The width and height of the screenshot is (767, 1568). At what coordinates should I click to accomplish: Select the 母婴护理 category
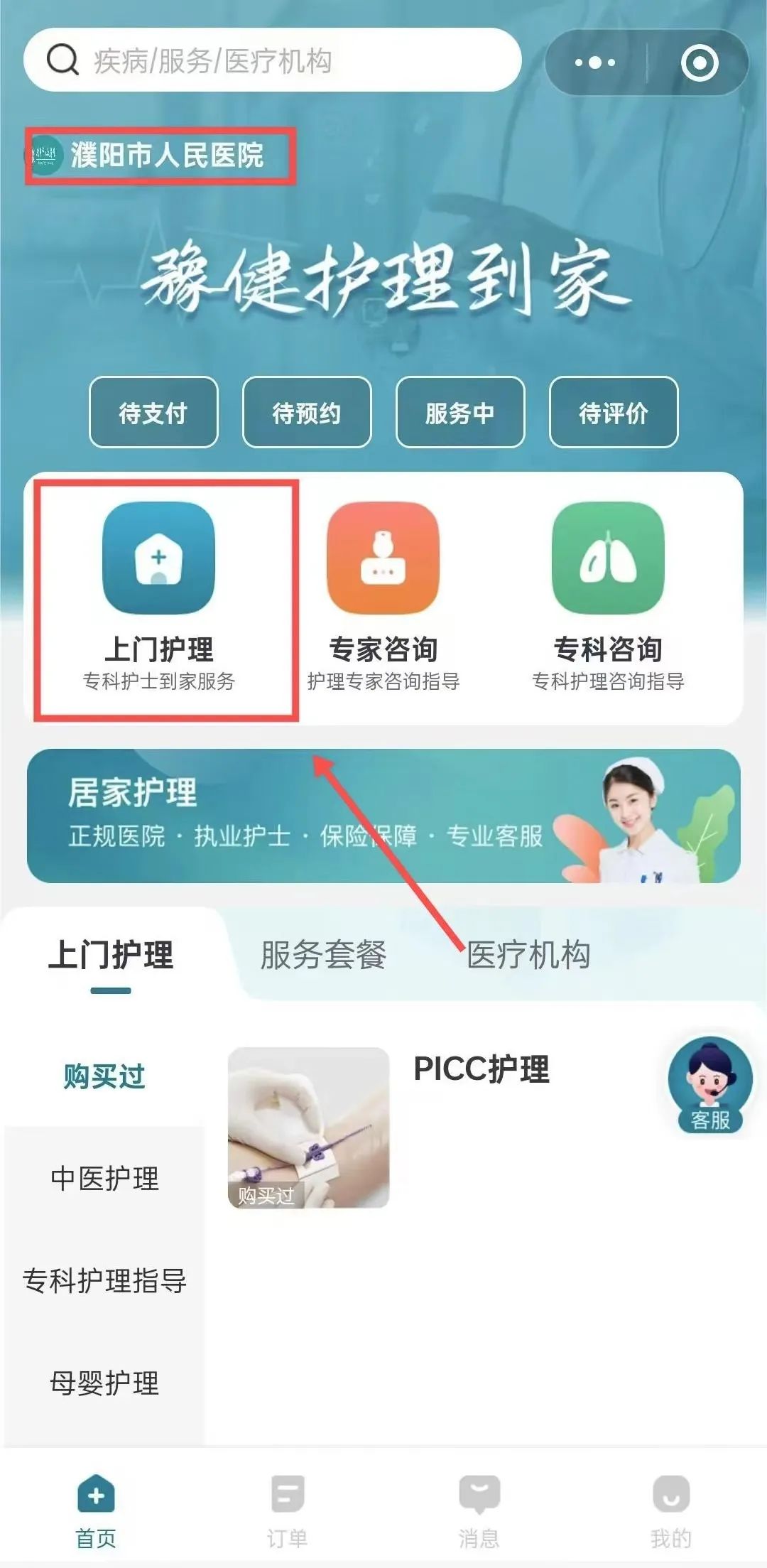[x=104, y=1383]
